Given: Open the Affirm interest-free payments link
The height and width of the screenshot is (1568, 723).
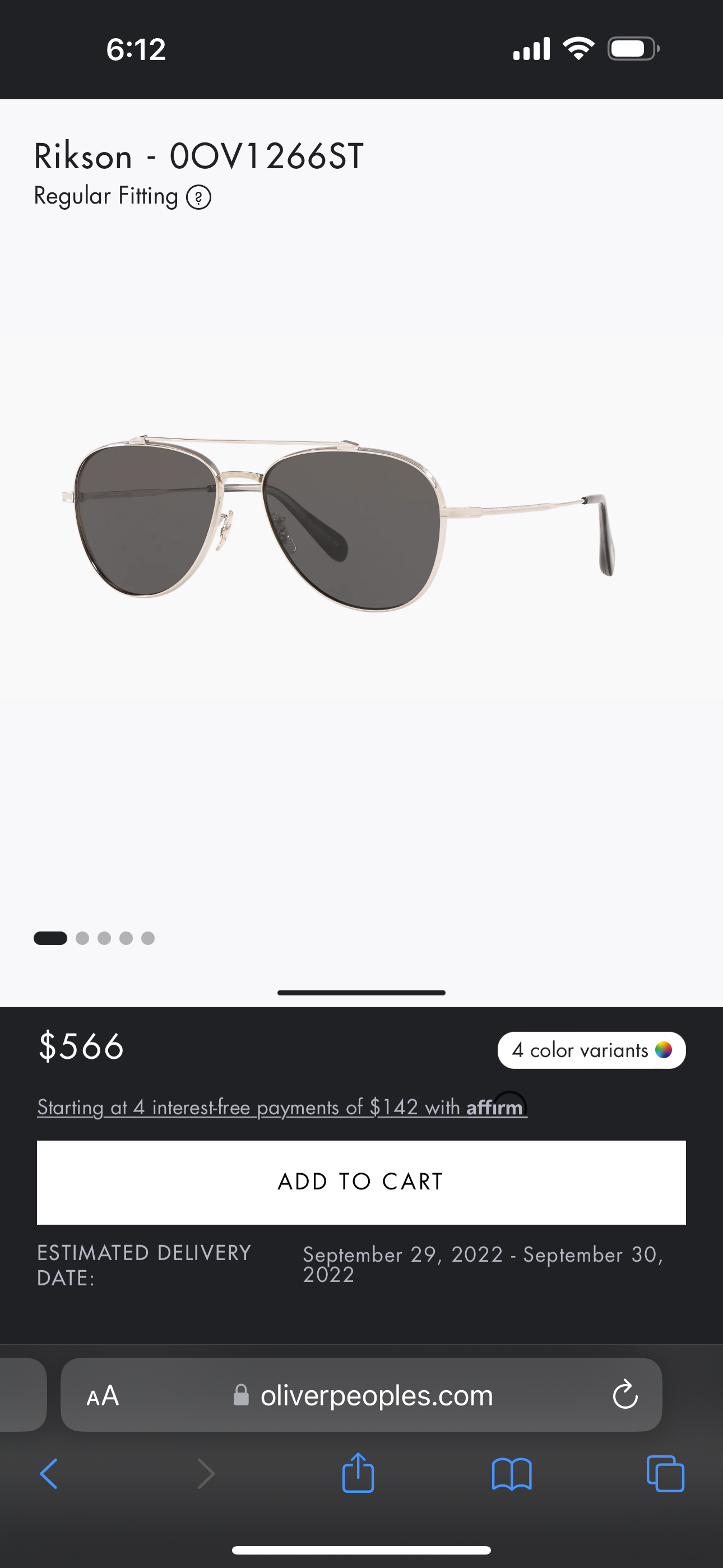Looking at the screenshot, I should click(281, 1107).
